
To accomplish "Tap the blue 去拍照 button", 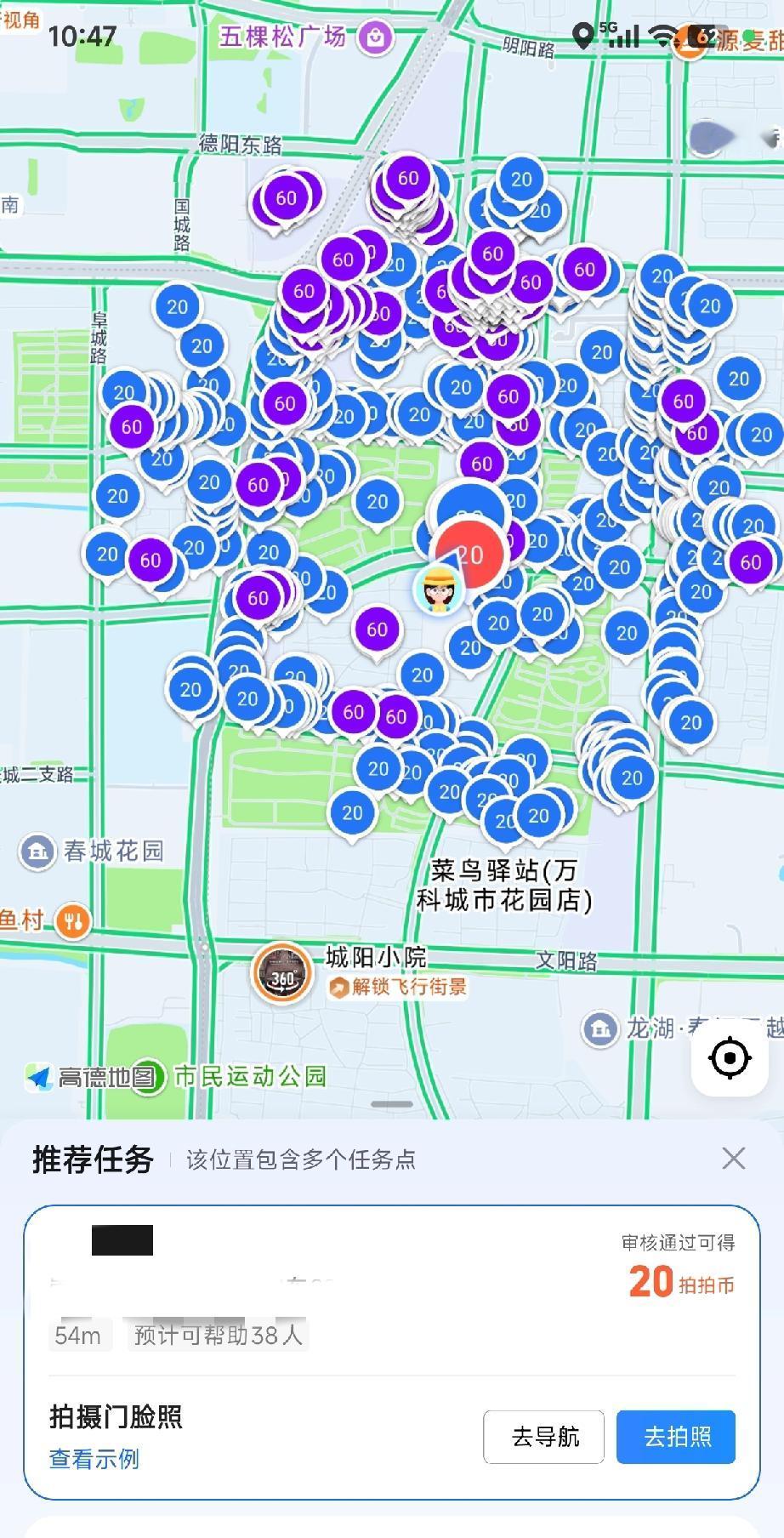I will coord(675,1437).
